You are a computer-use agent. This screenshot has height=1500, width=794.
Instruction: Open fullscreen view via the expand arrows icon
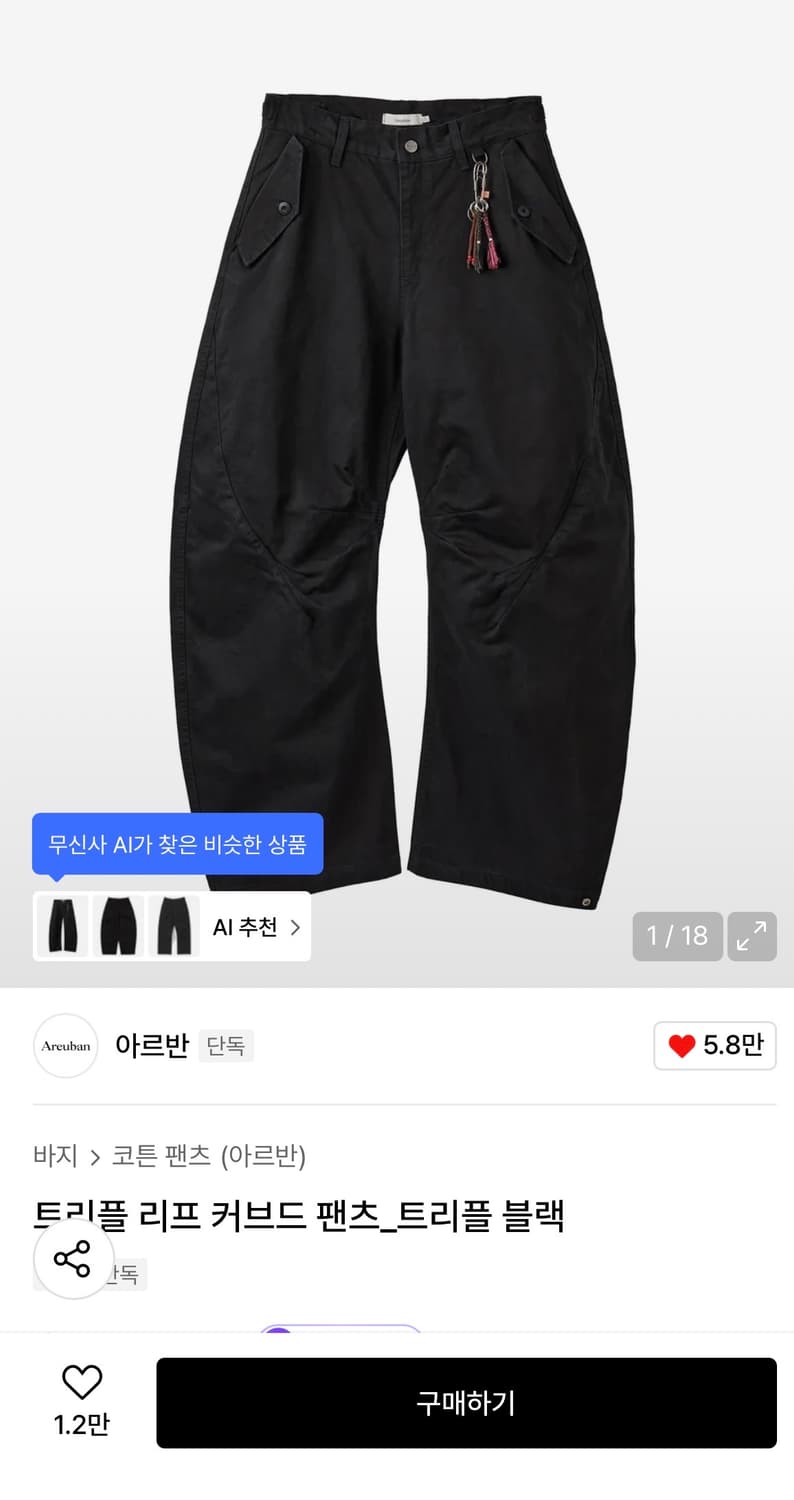pos(751,936)
